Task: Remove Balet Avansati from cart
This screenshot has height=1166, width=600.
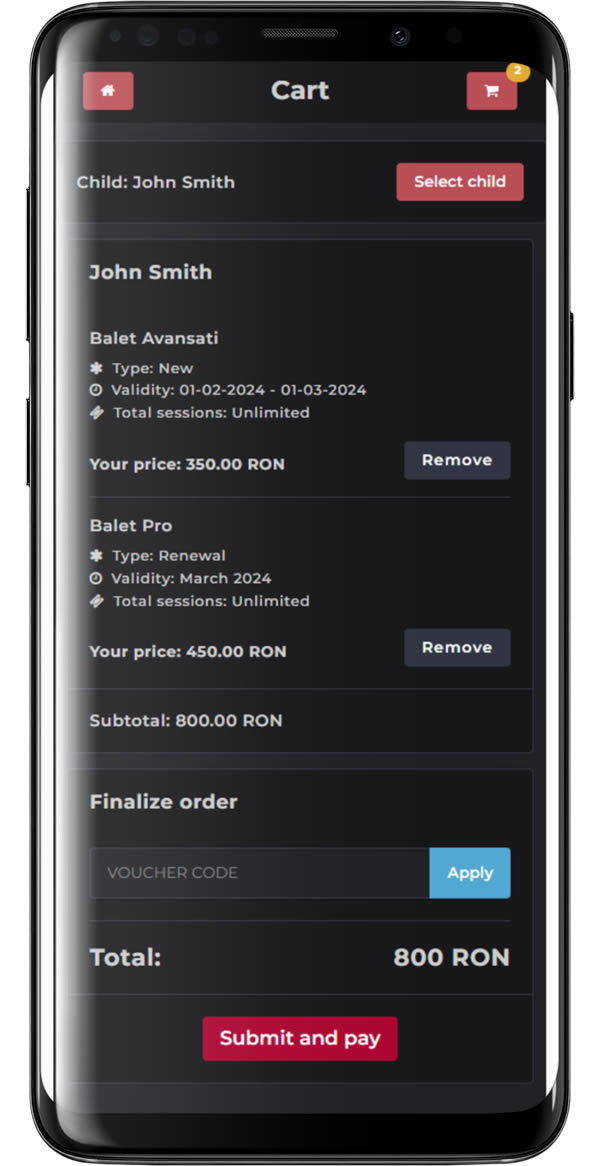Action: tap(457, 461)
